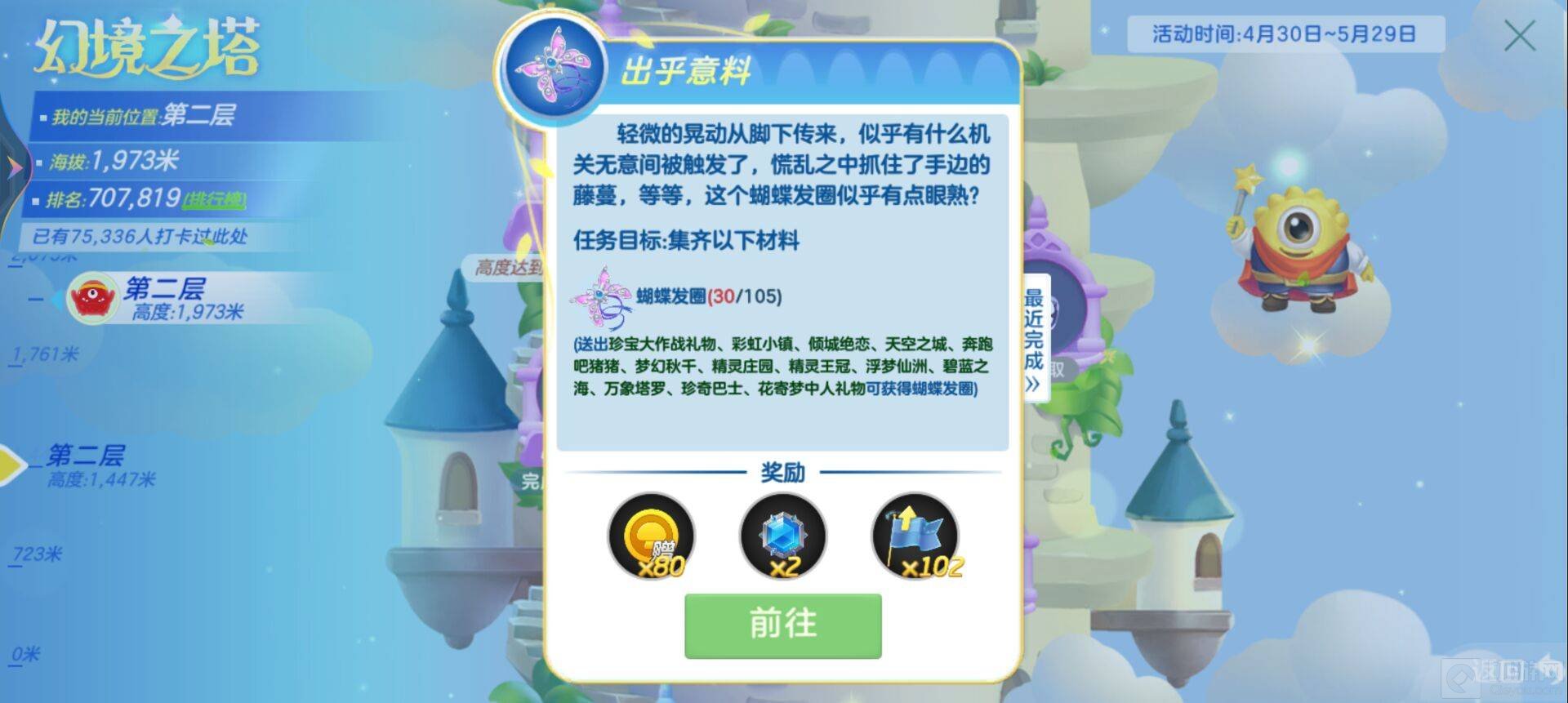
Task: Close the 幻境之塔 event screen
Action: (x=1519, y=37)
